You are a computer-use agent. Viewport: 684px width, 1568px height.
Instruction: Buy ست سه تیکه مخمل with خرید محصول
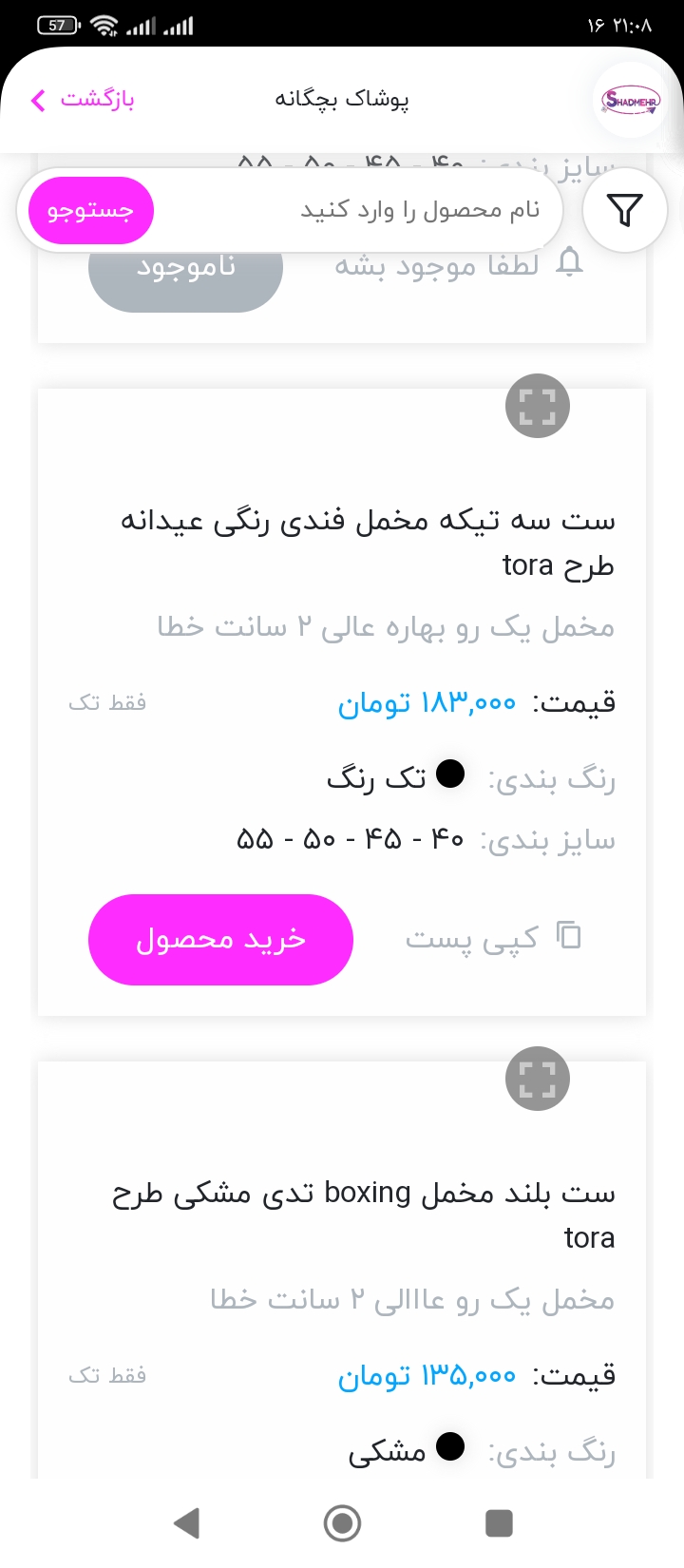[x=220, y=939]
